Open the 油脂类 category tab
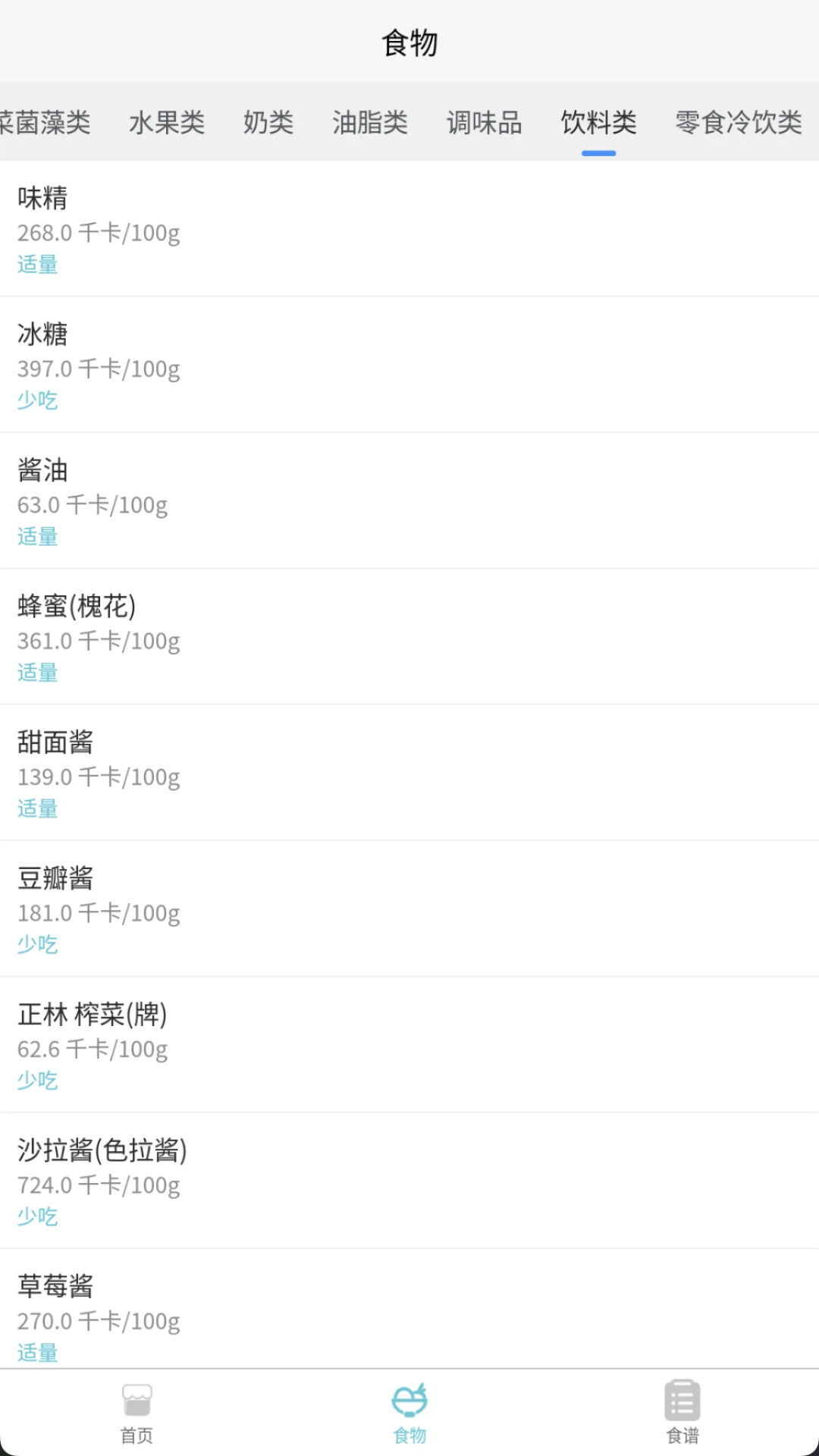Screen dimensions: 819x1456 (370, 122)
